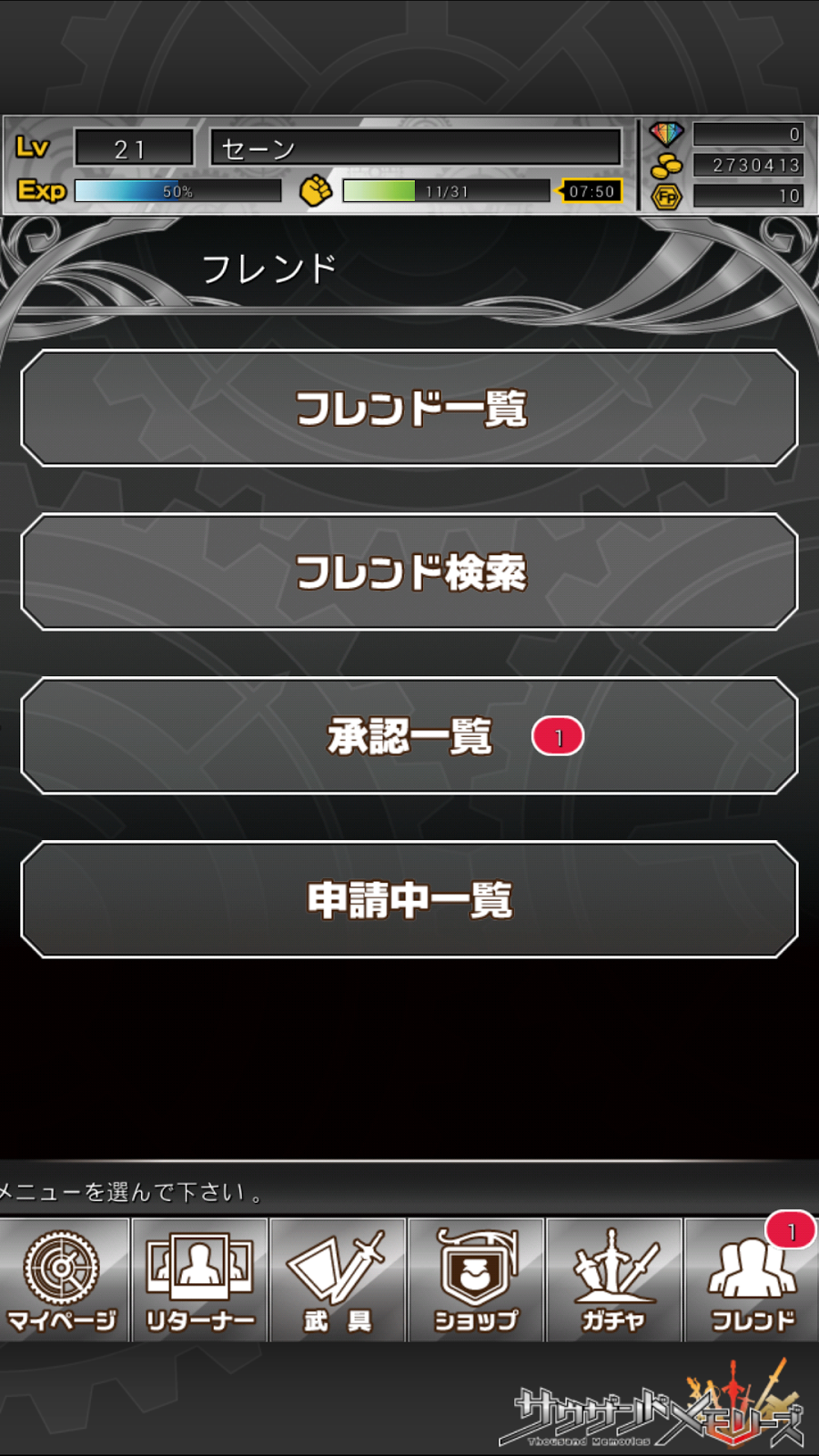Select the フレンド tab
This screenshot has height=1456, width=819.
[752, 1280]
